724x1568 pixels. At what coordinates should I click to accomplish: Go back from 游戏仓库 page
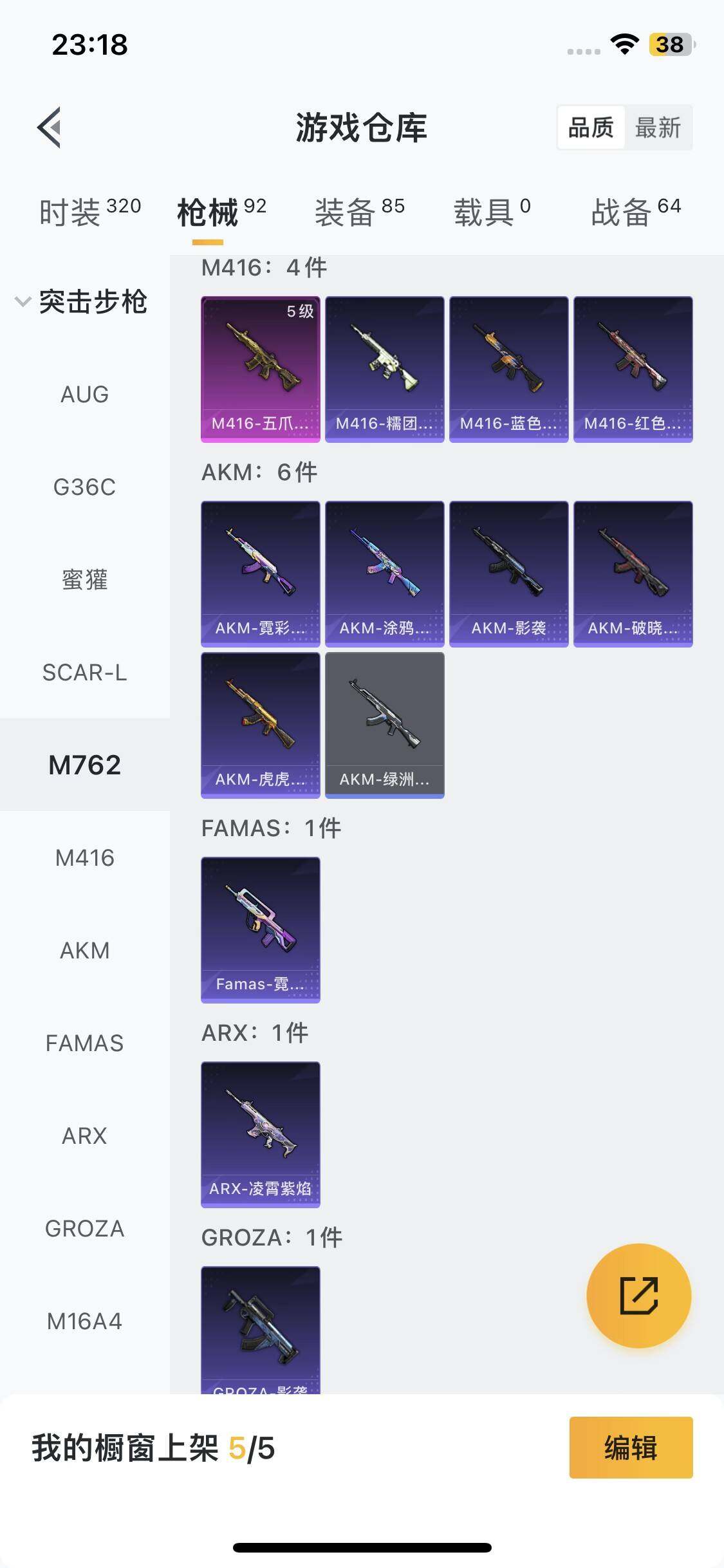[x=50, y=127]
